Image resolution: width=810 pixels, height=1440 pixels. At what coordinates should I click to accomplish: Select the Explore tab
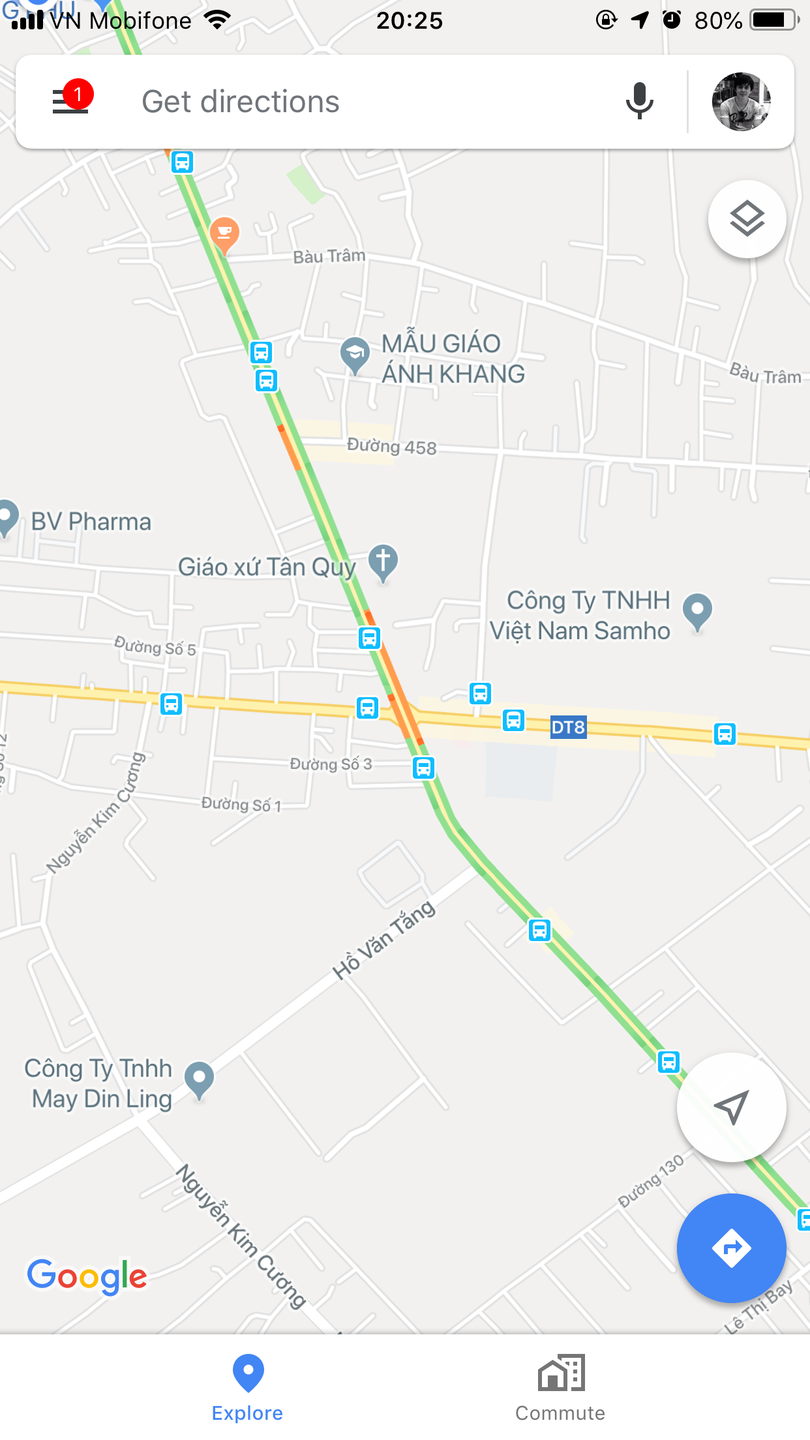point(247,1388)
